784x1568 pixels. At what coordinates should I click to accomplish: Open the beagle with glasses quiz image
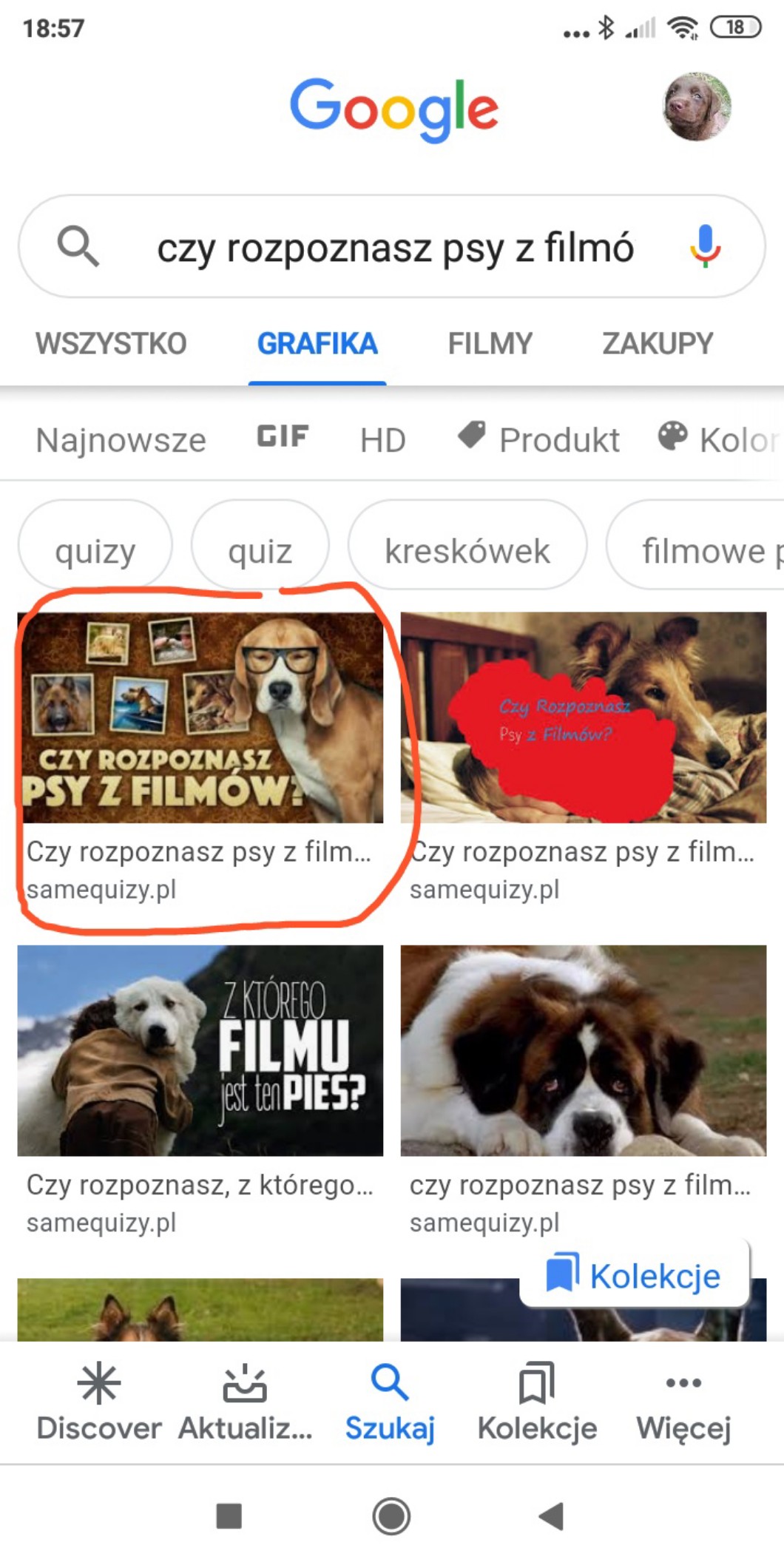click(201, 717)
